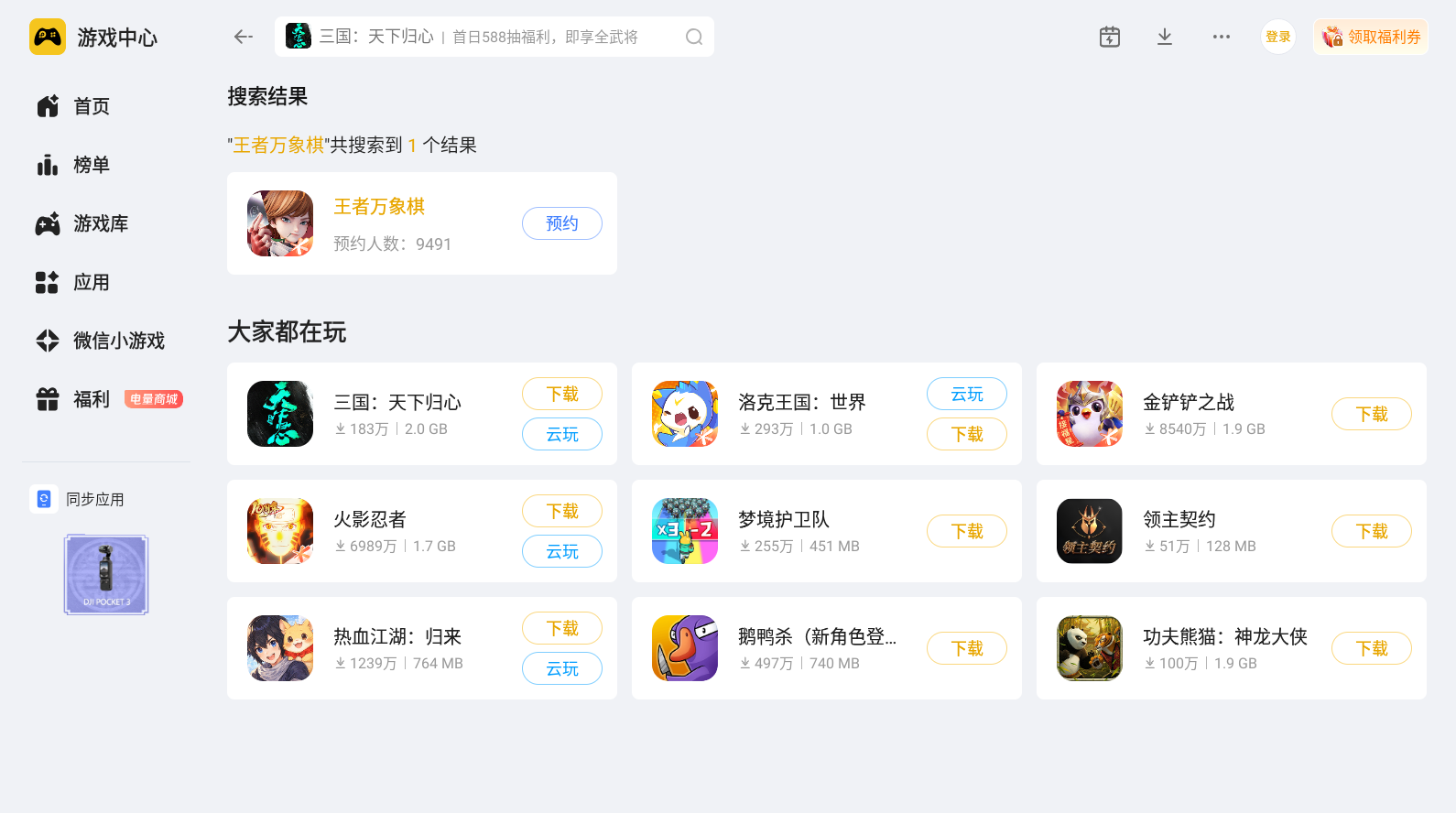Download 功夫熊猫：神龙大侠
The image size is (1456, 813).
pyautogui.click(x=1371, y=648)
